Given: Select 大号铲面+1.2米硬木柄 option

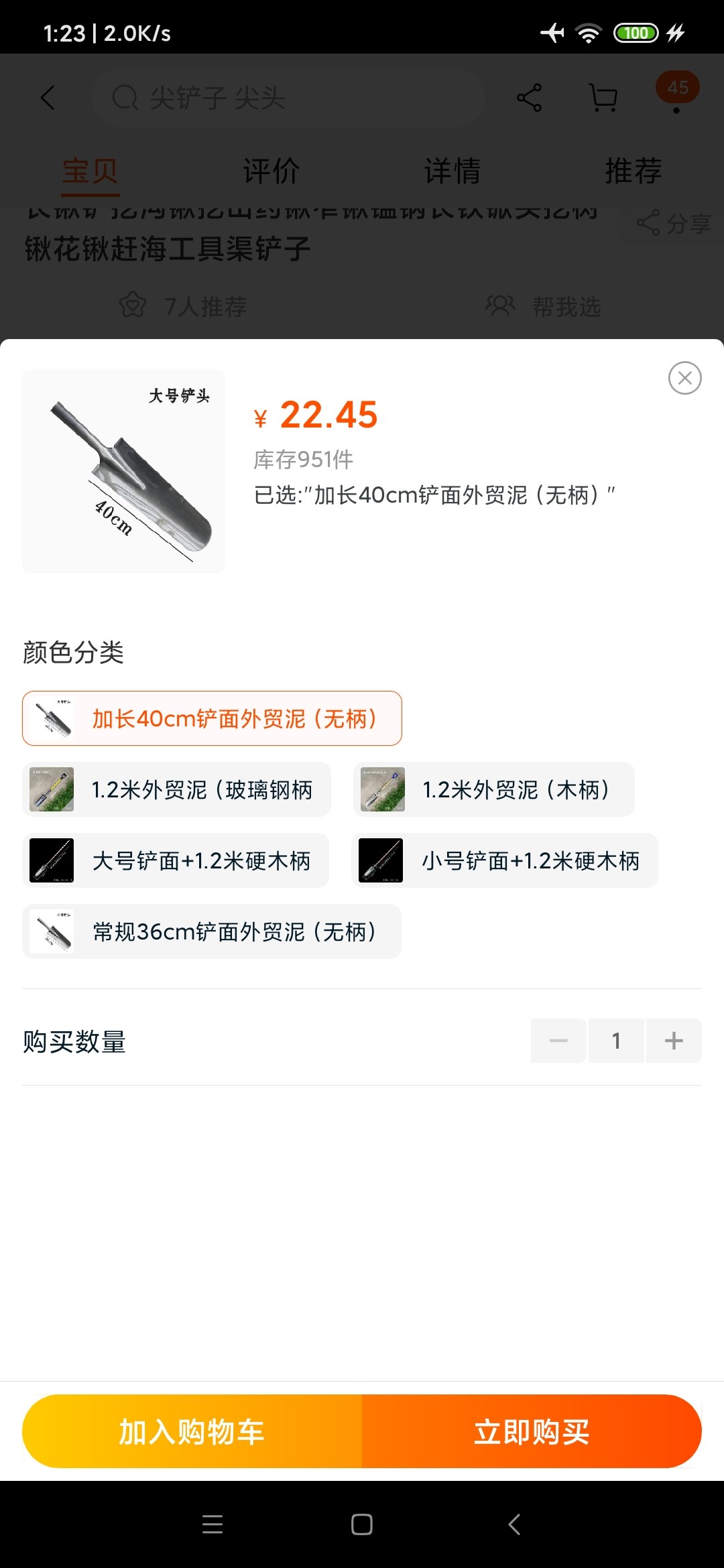Looking at the screenshot, I should coord(176,860).
